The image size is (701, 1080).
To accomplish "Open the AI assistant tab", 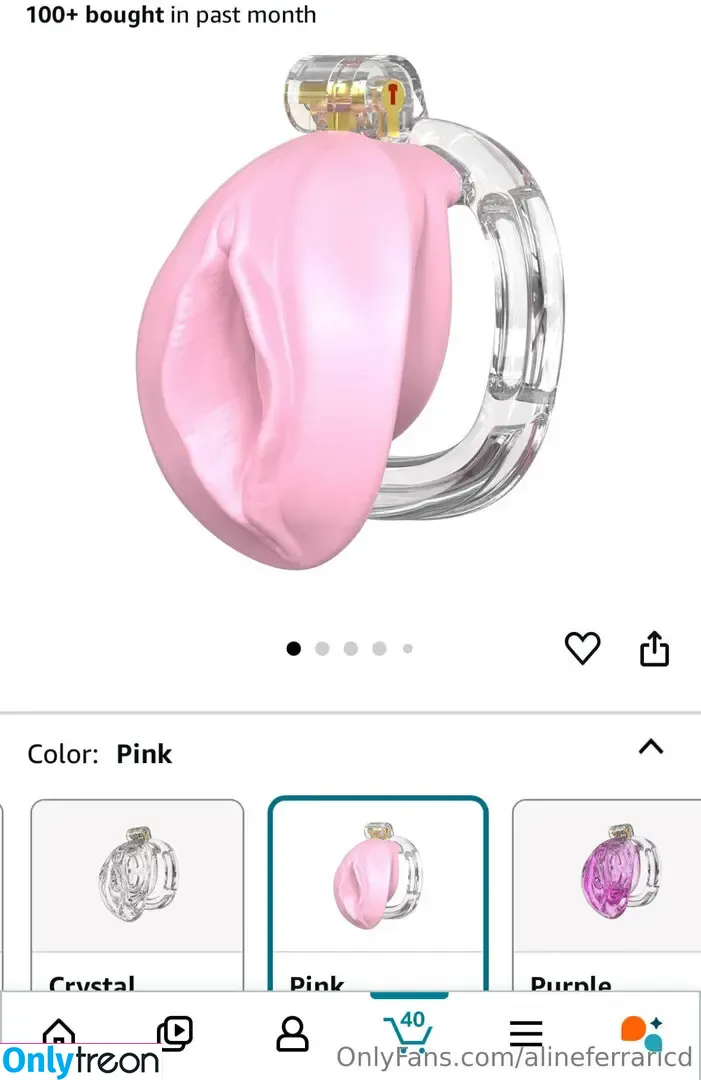I will pos(641,1032).
